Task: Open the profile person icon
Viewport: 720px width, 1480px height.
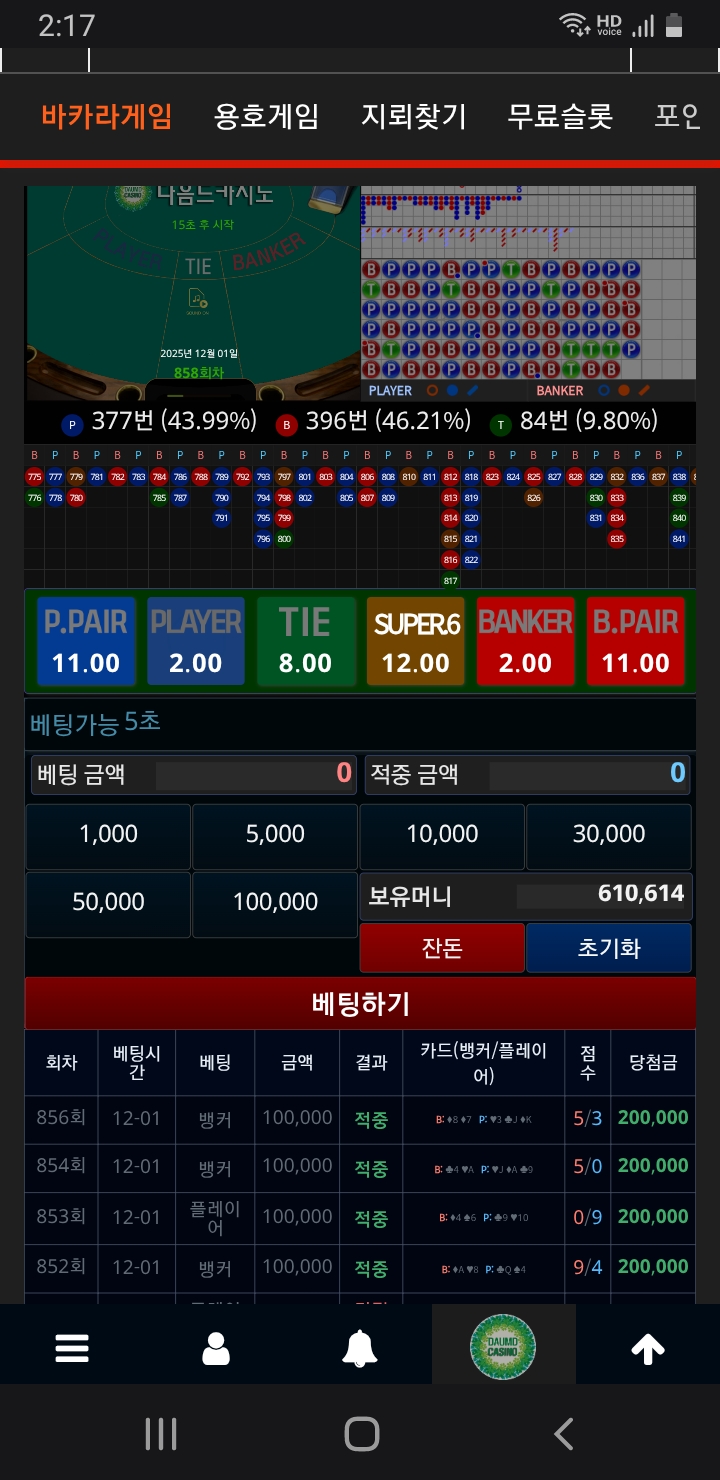Action: coord(215,1347)
